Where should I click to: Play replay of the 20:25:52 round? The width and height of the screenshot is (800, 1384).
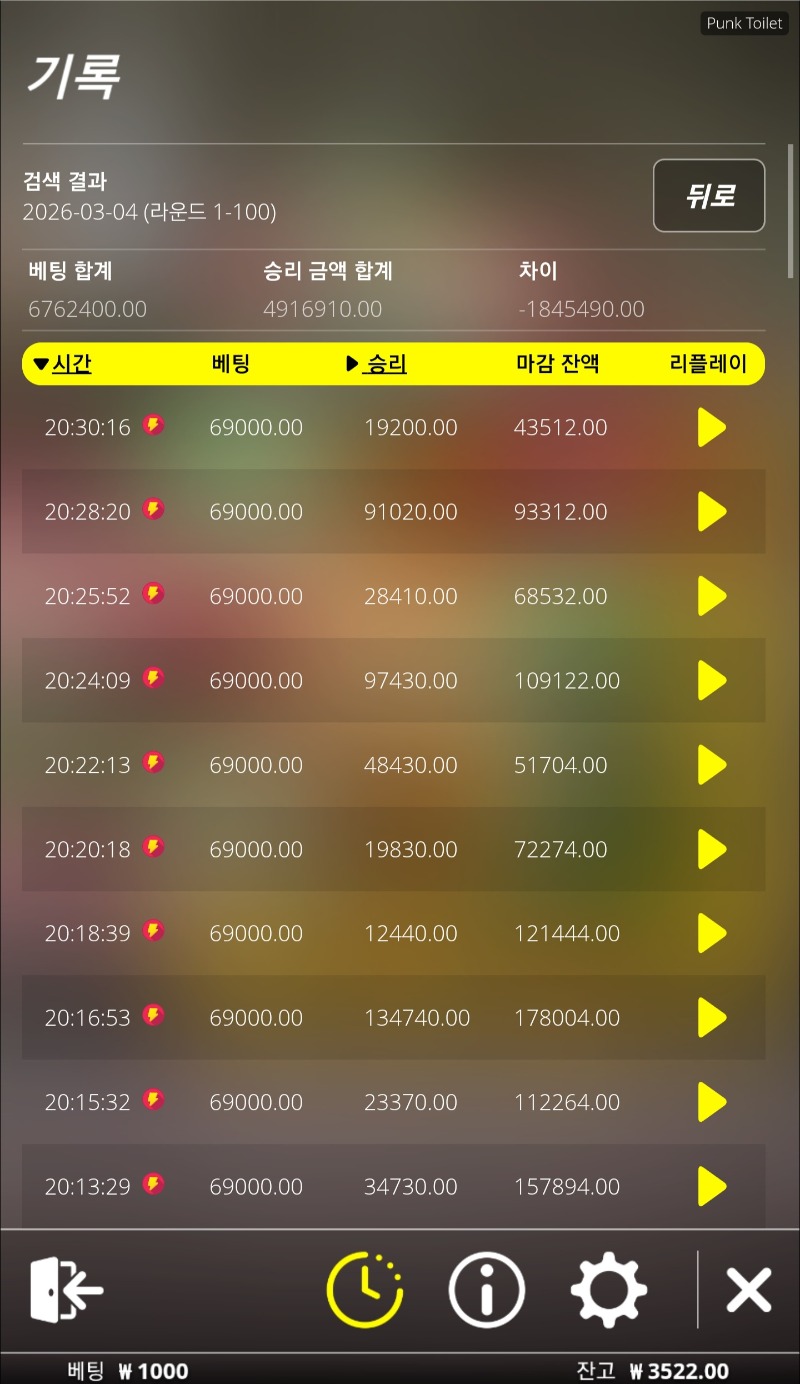pos(711,596)
